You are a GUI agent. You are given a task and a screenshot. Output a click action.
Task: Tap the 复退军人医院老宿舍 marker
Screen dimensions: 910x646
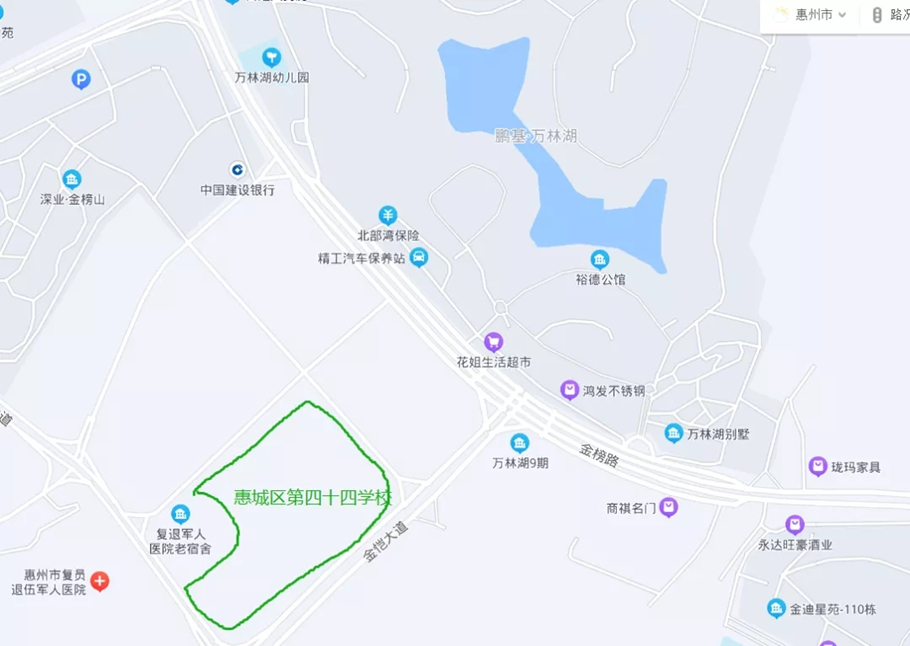(181, 514)
